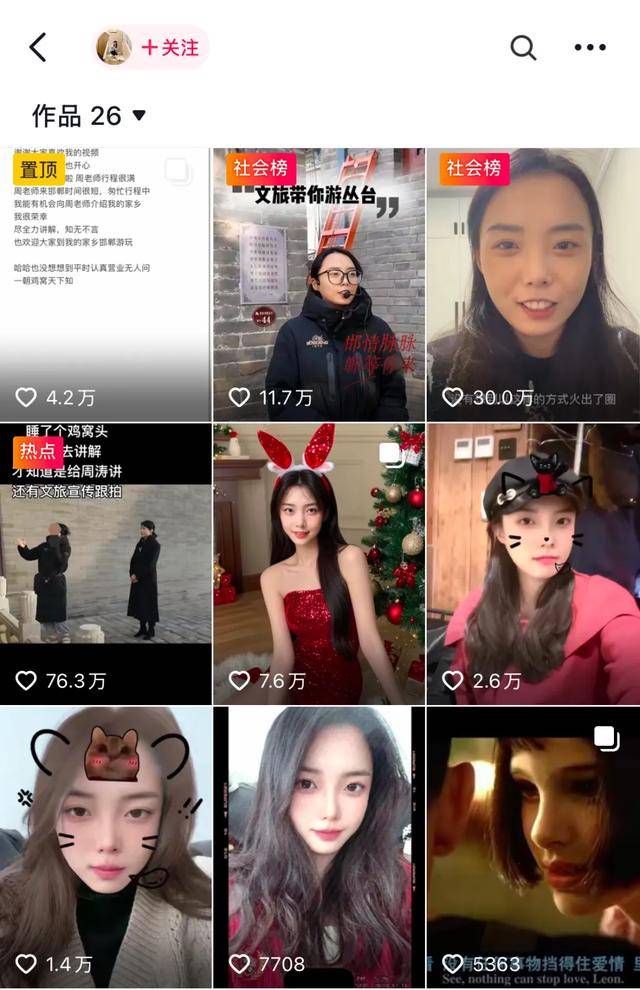Go back using the arrow
The image size is (640, 990).
coord(38,47)
